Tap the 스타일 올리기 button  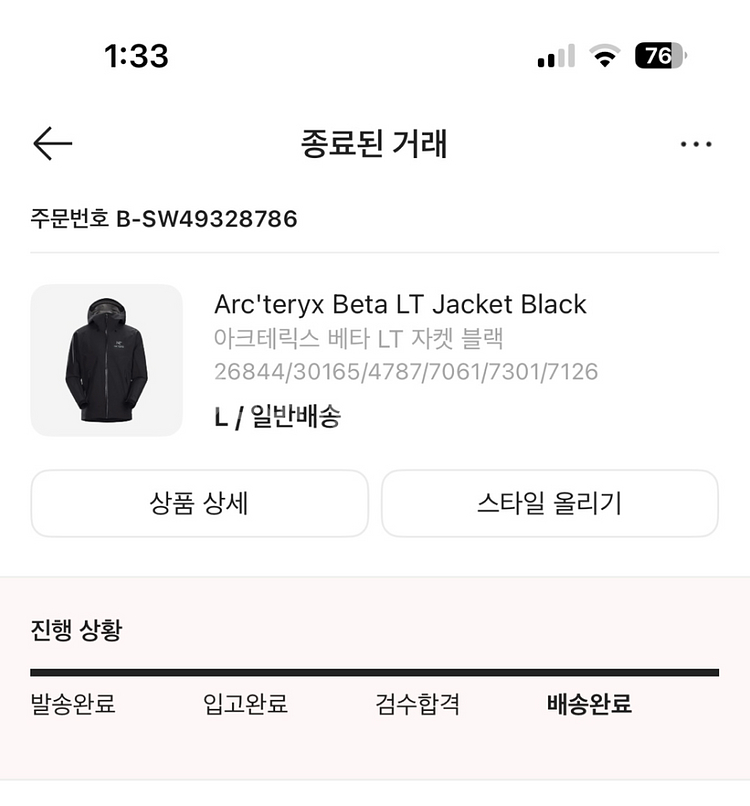click(x=549, y=504)
